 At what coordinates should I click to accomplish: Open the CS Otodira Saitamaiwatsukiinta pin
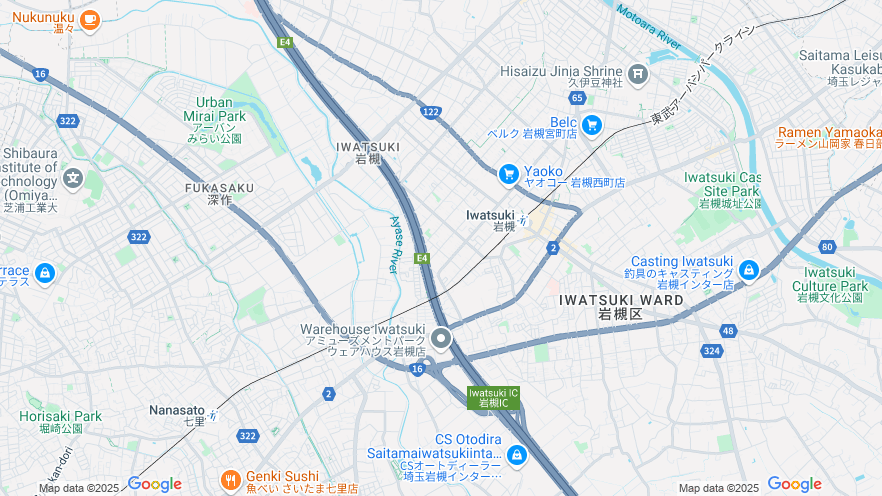click(516, 455)
